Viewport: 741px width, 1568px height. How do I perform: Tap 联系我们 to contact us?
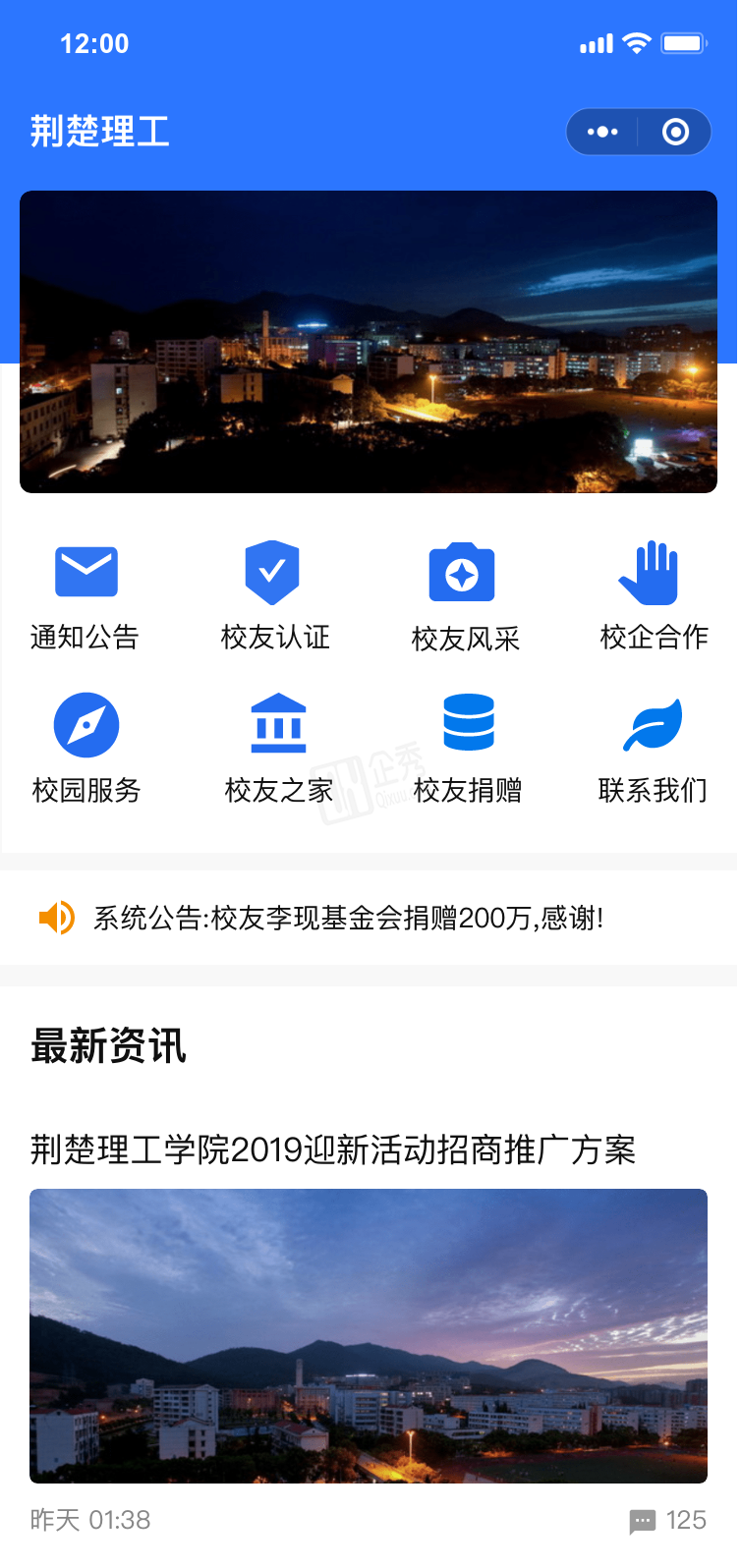coord(653,748)
